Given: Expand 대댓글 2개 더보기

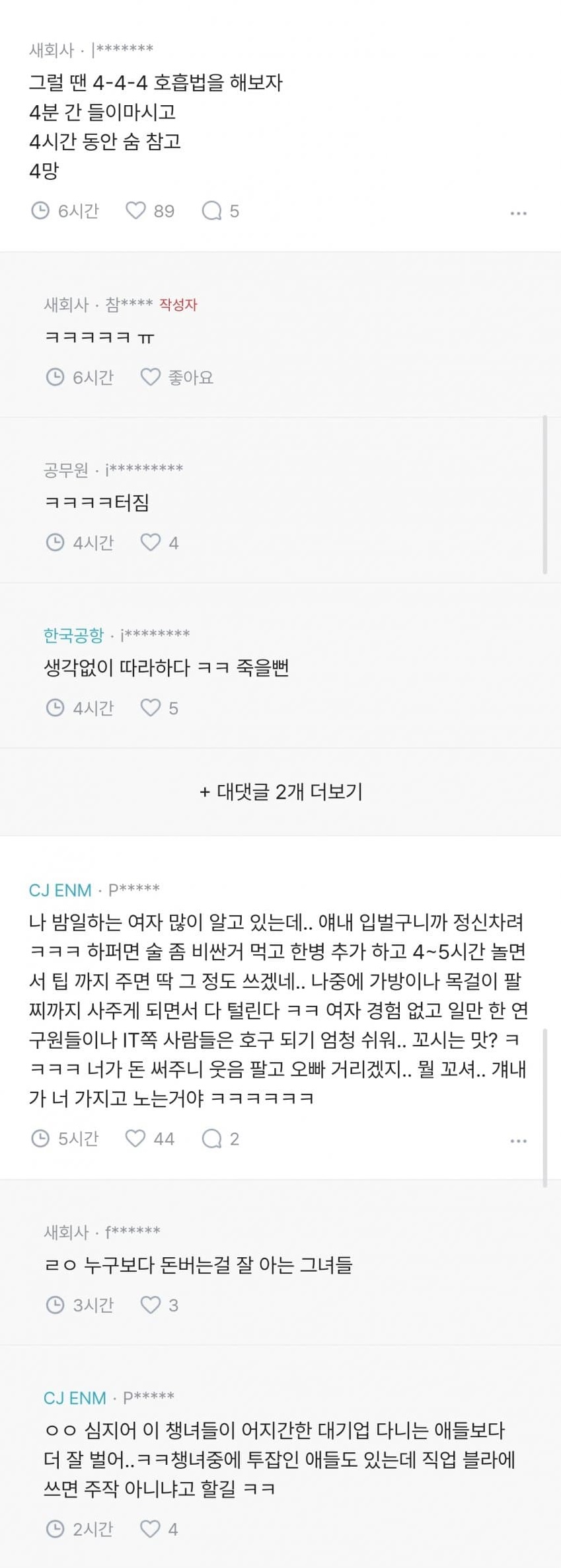Looking at the screenshot, I should (281, 792).
